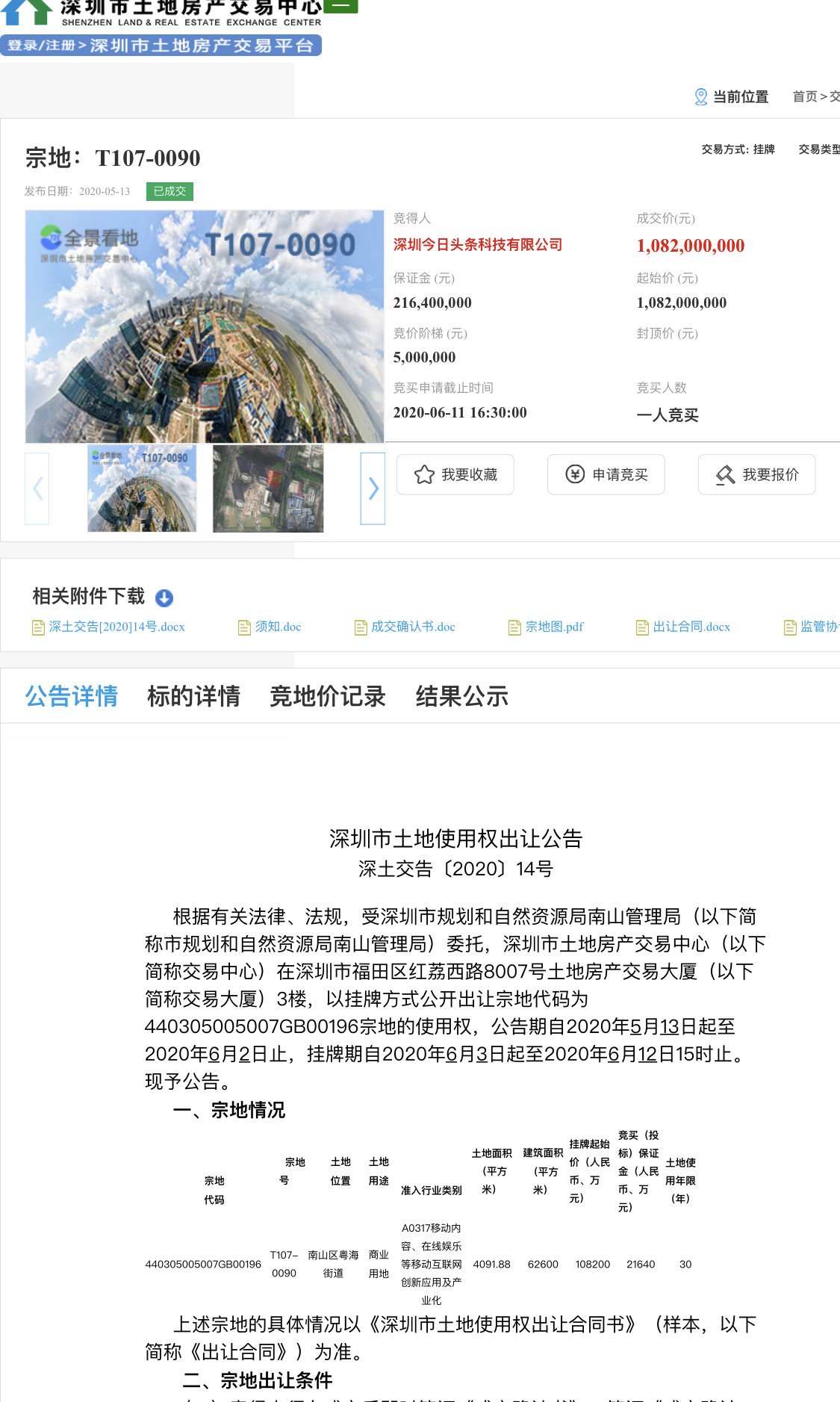Tap the download icon beside 相关附件下载
This screenshot has height=1402, width=840.
164,598
